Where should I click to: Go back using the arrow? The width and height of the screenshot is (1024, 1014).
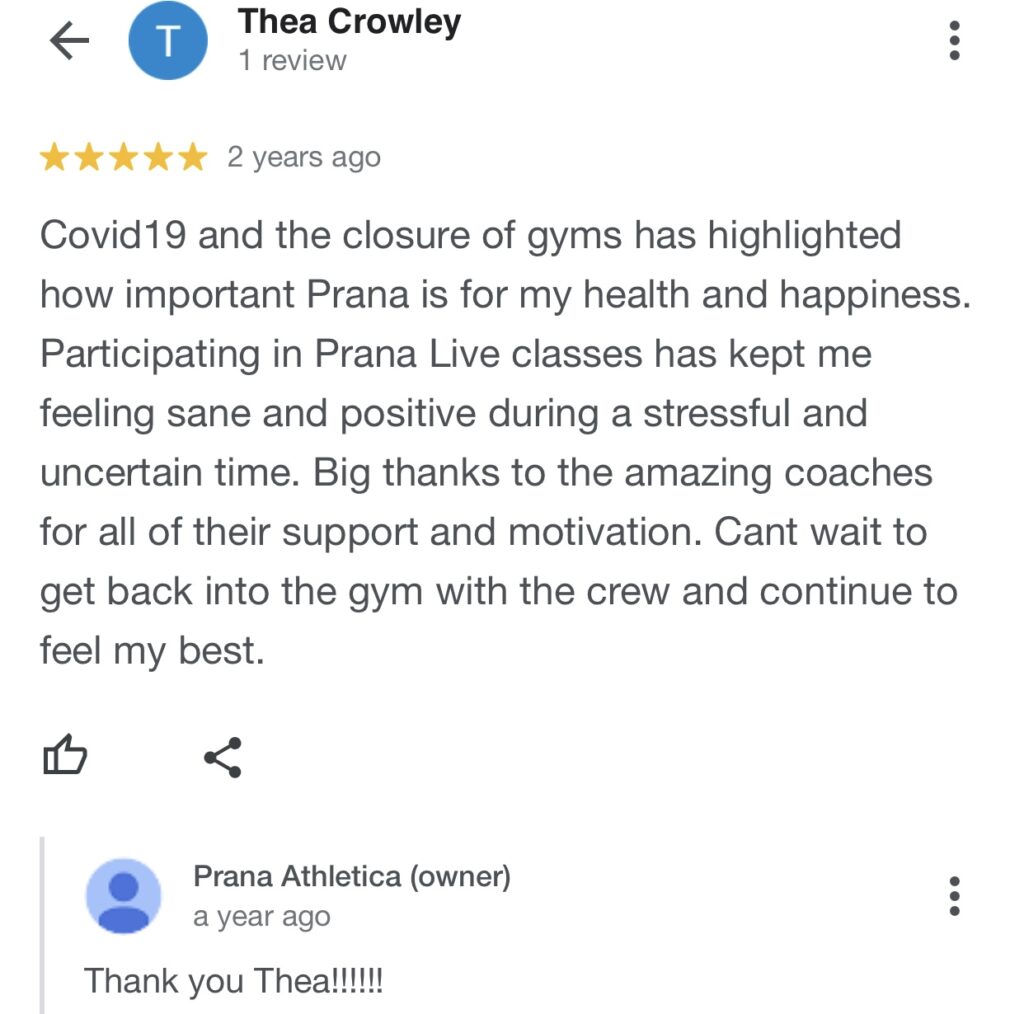tap(68, 42)
